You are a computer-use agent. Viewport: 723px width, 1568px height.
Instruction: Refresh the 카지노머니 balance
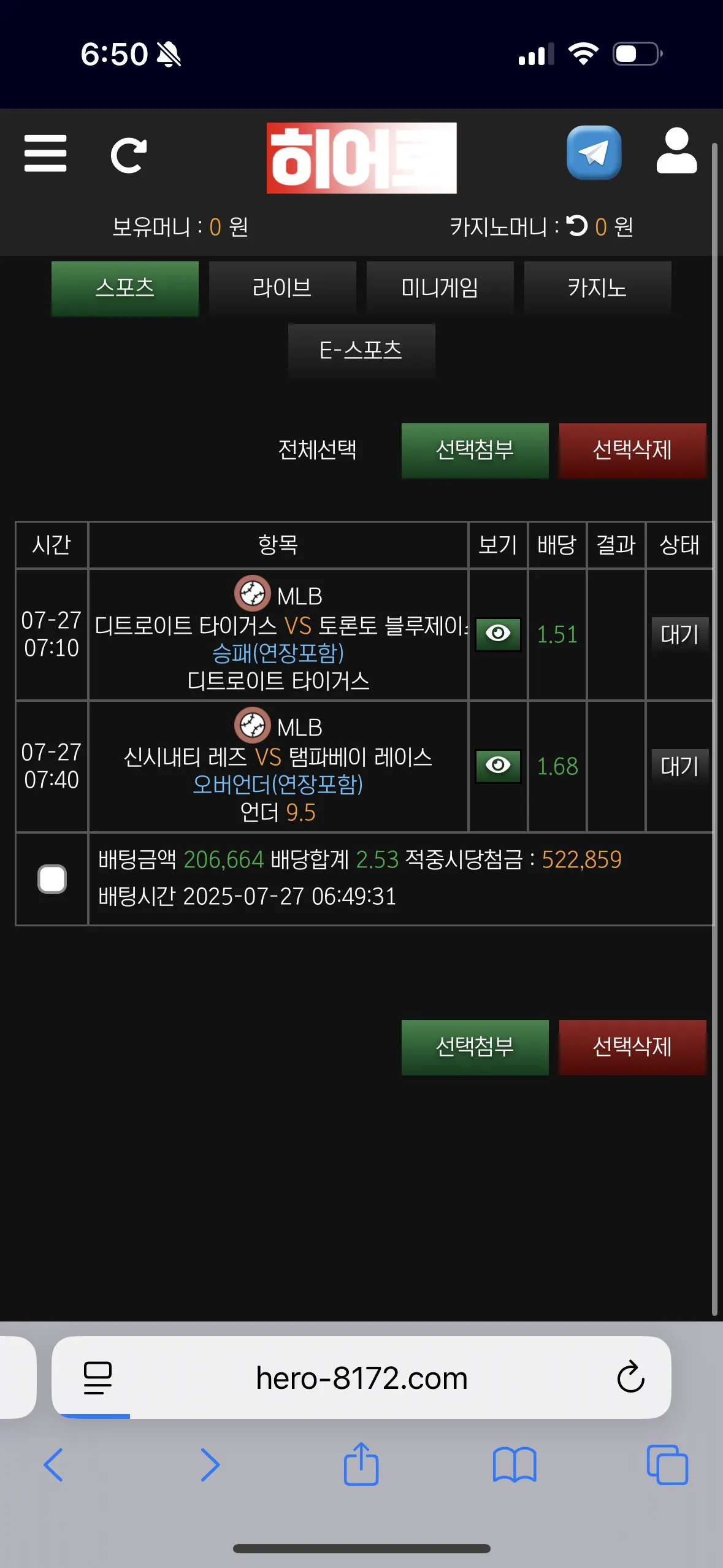coord(576,226)
